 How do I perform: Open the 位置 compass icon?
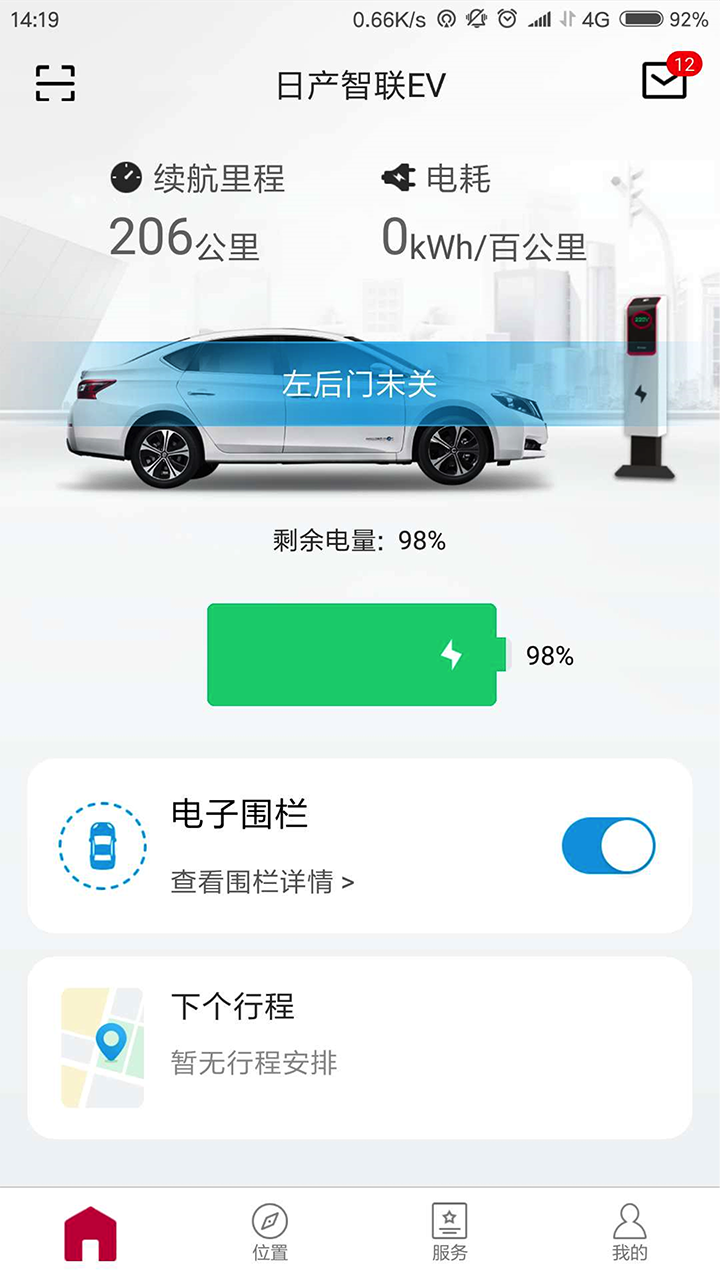(270, 1220)
